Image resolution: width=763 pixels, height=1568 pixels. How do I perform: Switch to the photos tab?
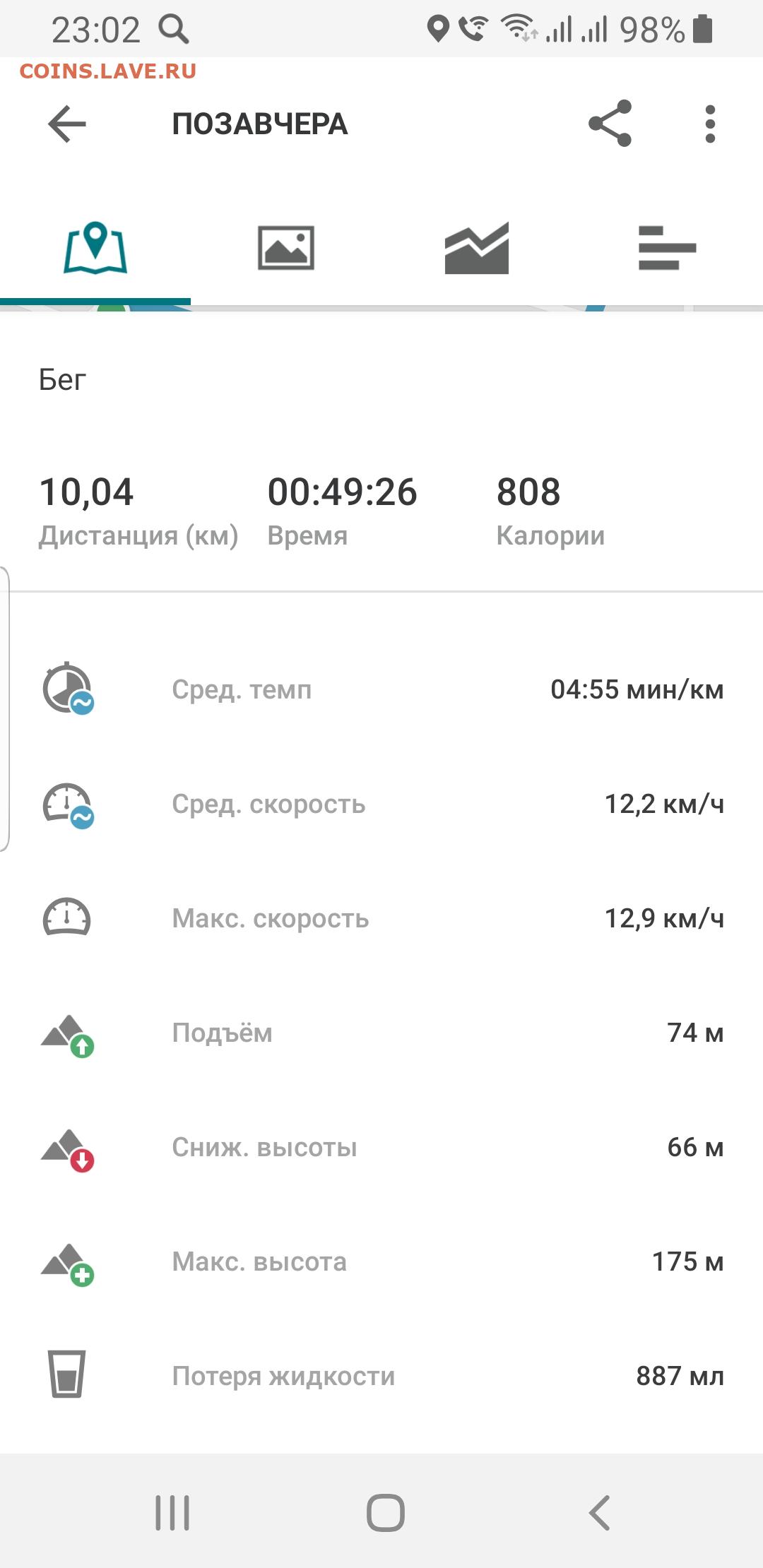coord(286,248)
